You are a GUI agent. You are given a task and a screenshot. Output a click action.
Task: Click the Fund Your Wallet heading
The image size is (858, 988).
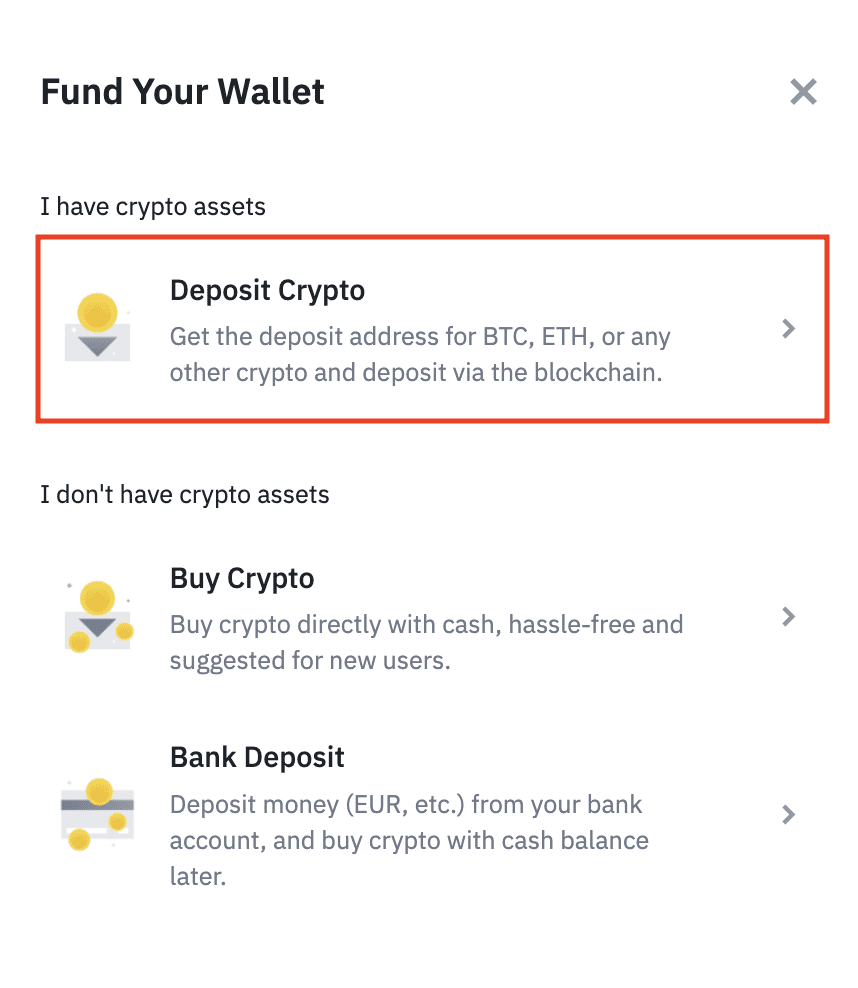(x=182, y=91)
